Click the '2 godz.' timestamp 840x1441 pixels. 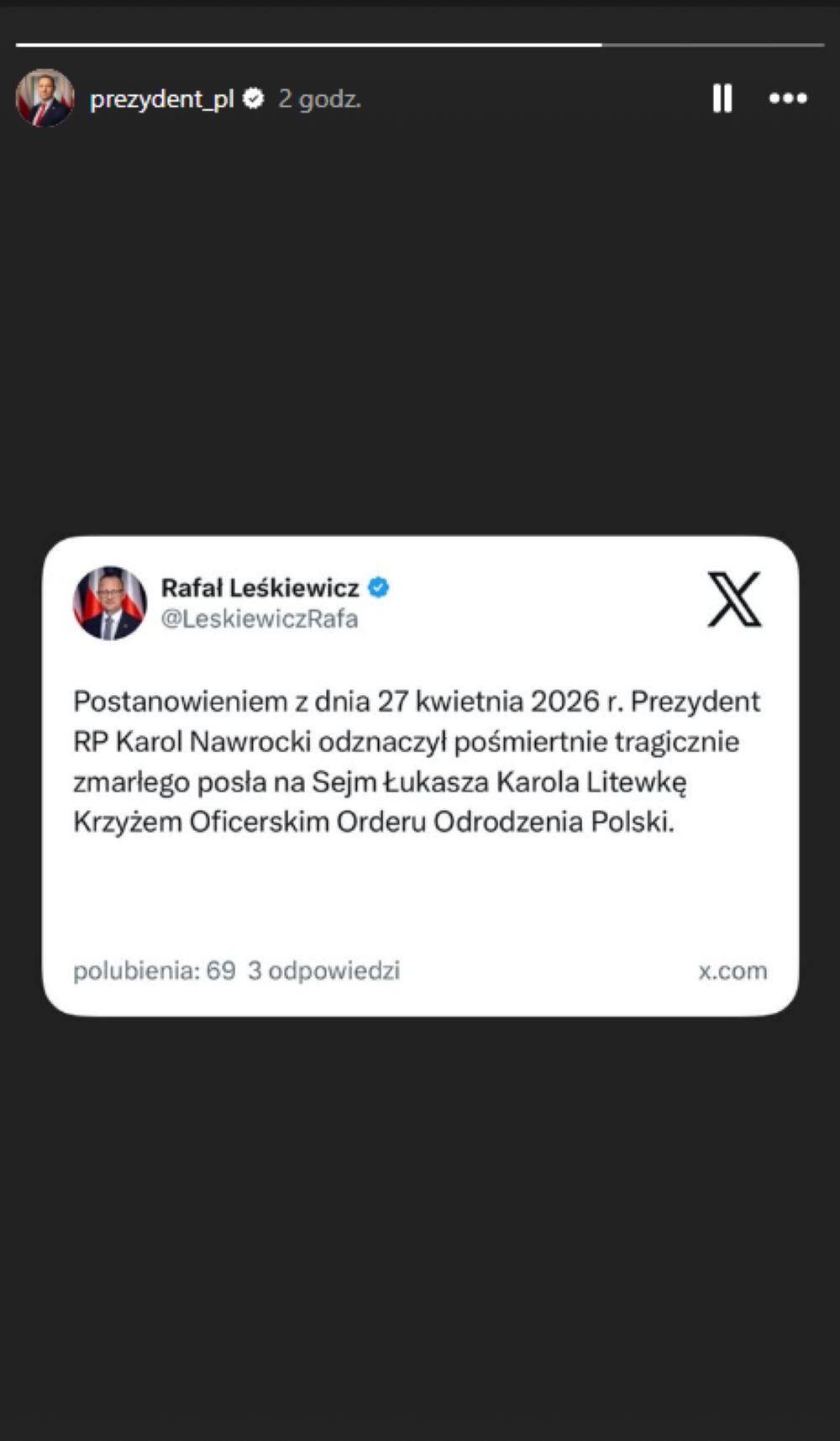[321, 98]
